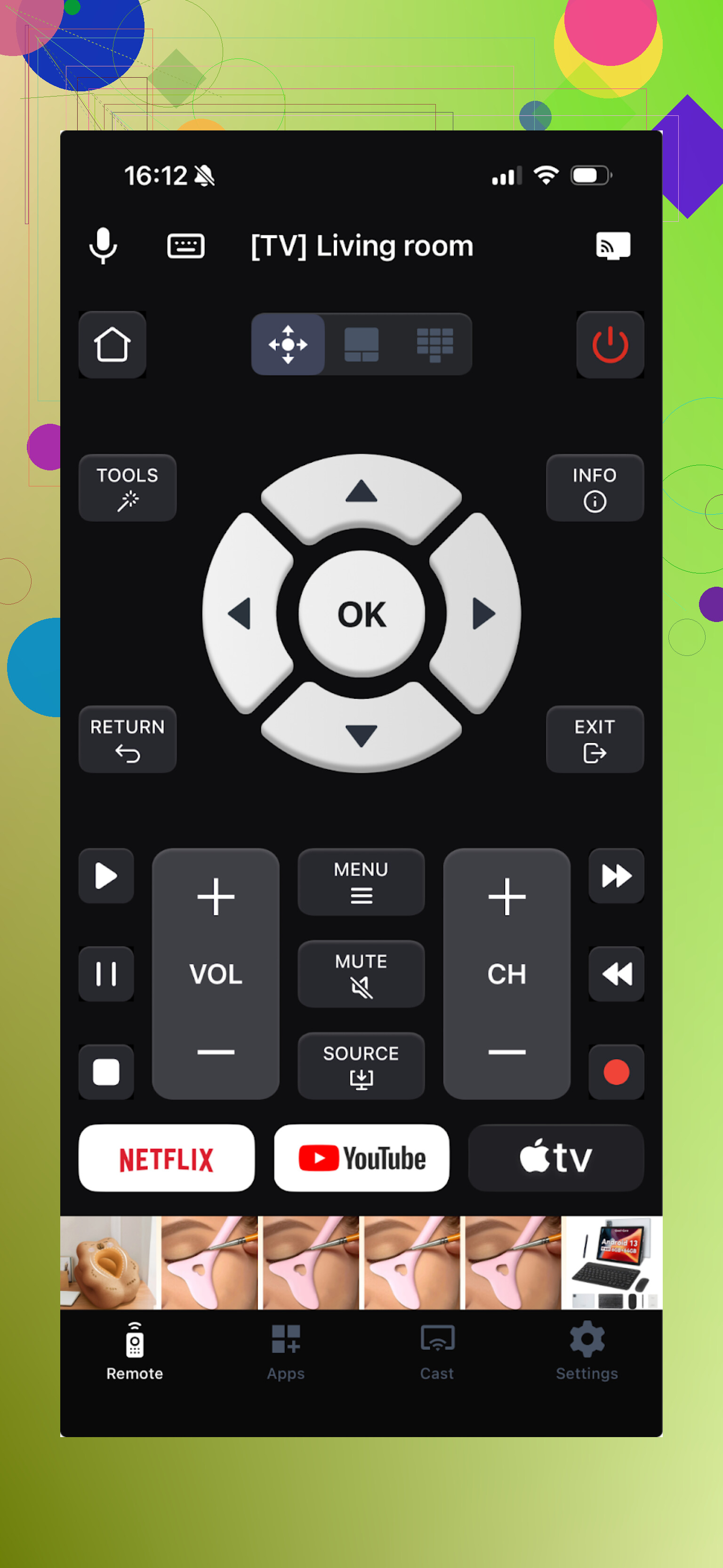Activate voice input microphone
This screenshot has width=723, height=1568.
(103, 245)
